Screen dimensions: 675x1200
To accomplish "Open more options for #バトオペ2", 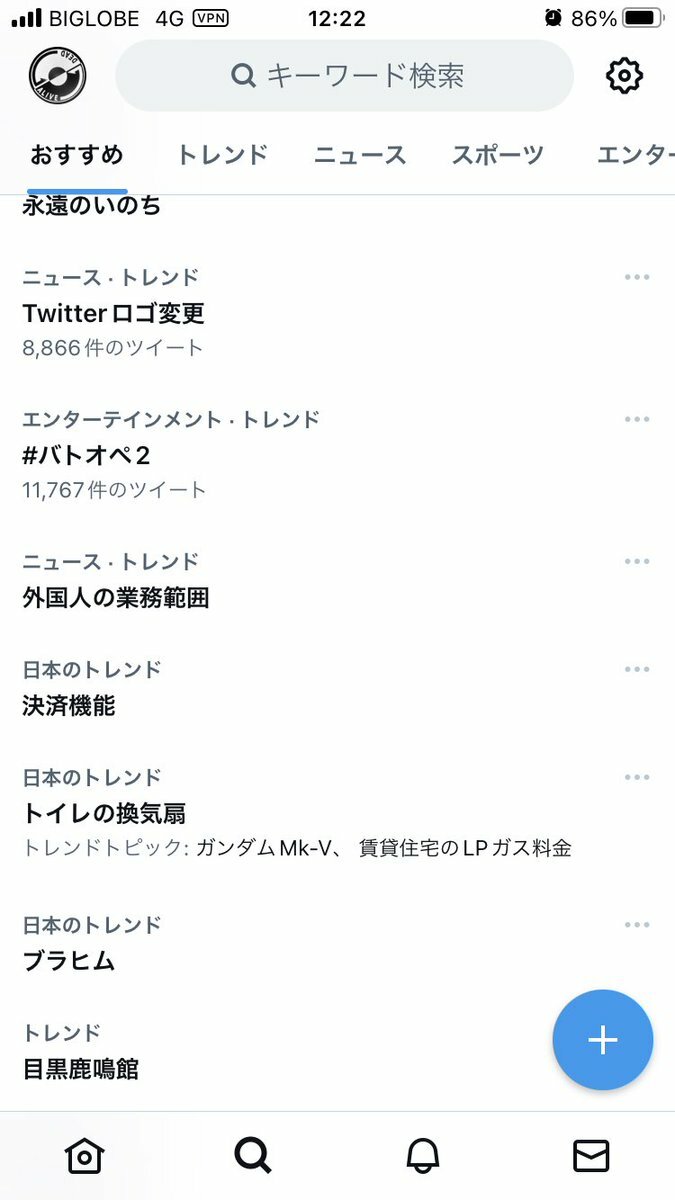I will 637,420.
